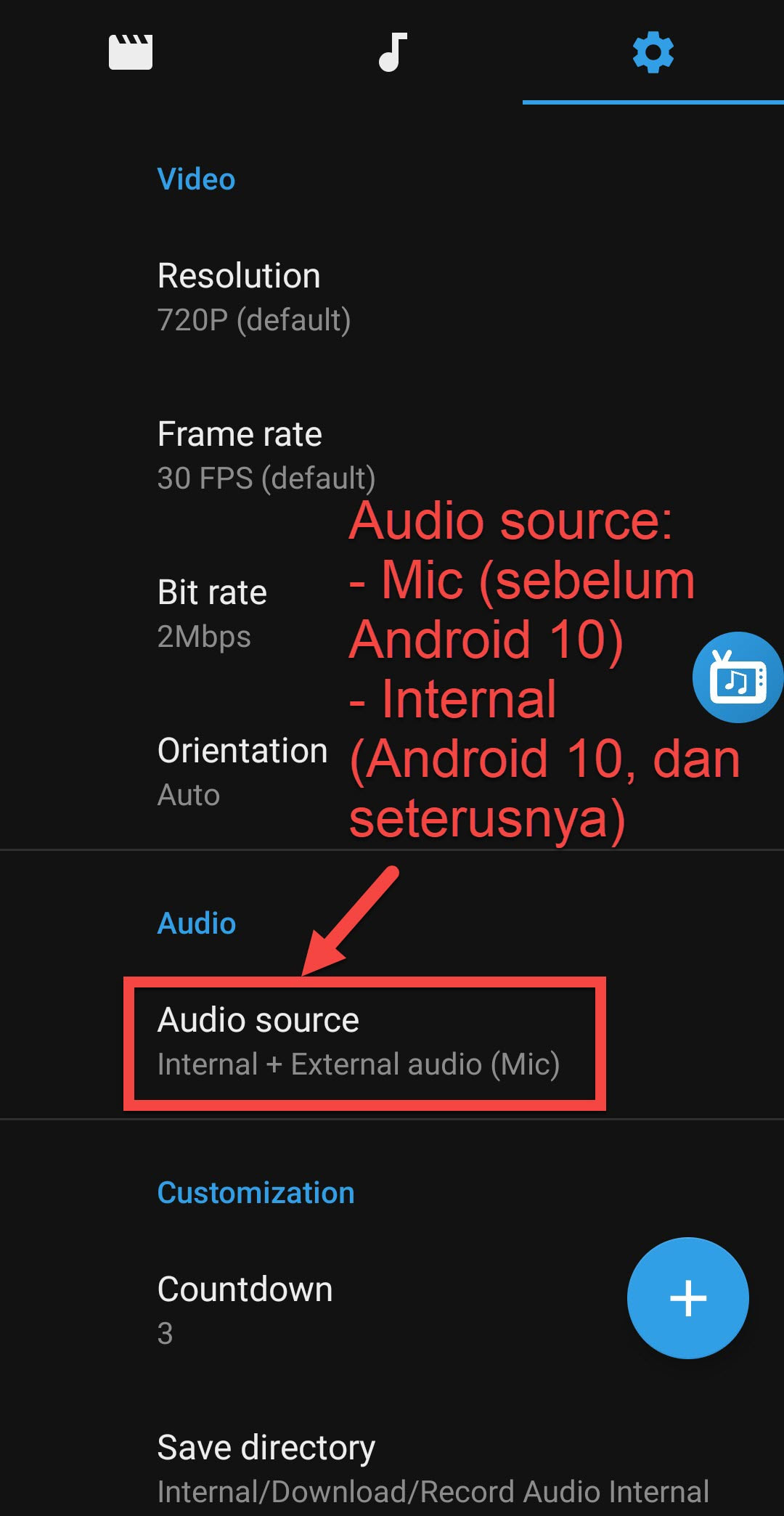Open the Resolution setting
784x1516 pixels.
pos(254,298)
